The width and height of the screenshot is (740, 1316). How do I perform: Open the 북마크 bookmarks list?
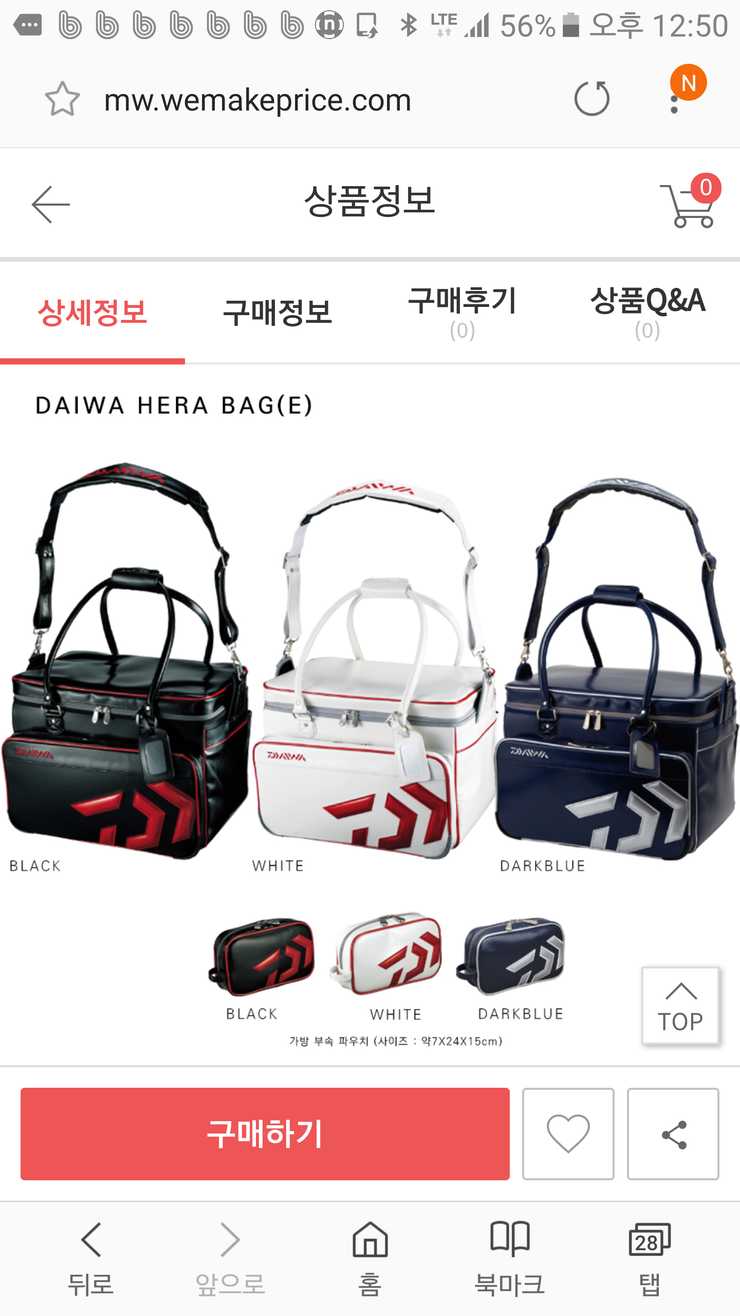click(x=509, y=1258)
